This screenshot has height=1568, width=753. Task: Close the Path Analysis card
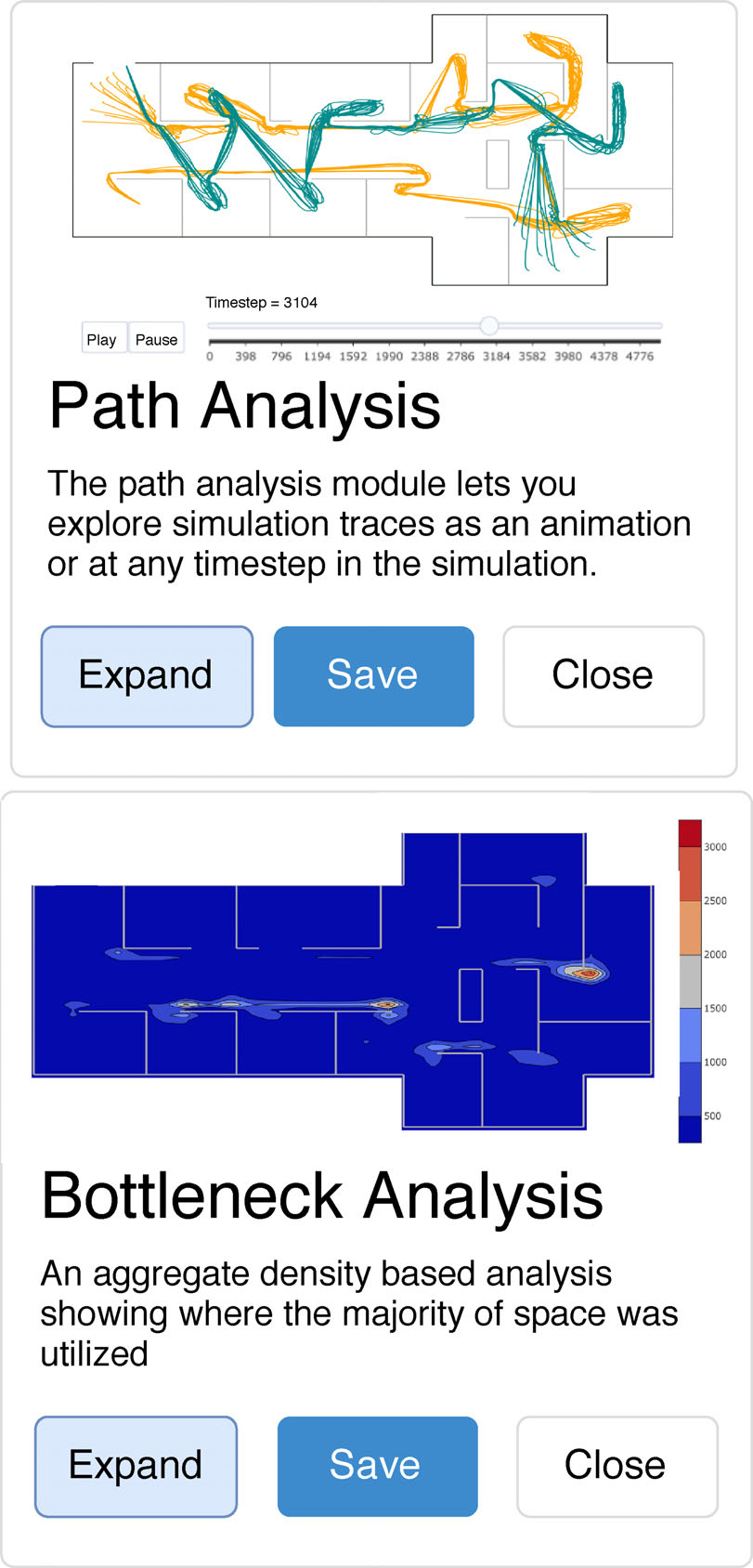tap(603, 675)
